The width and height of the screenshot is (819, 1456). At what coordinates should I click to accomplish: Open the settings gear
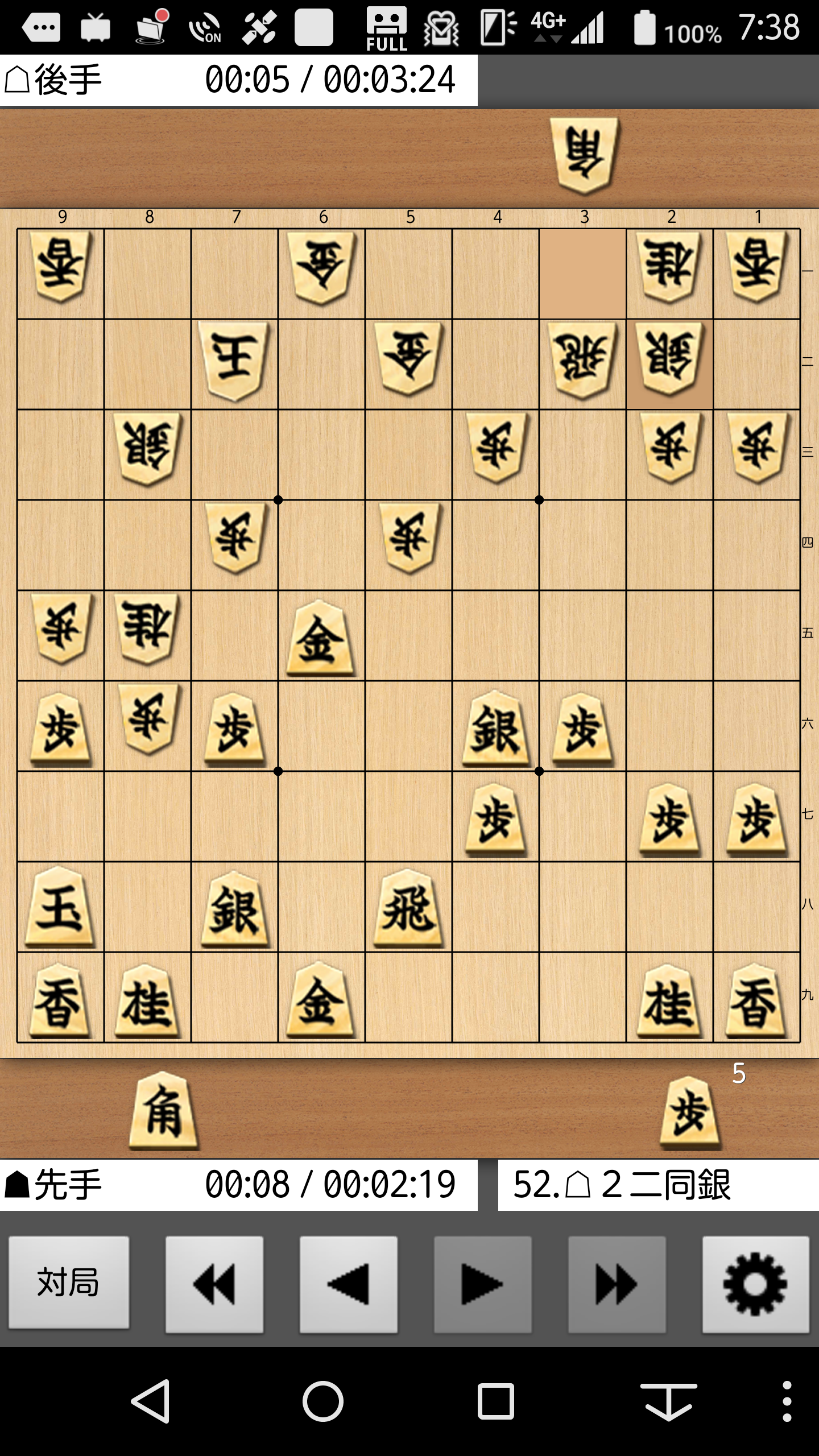pyautogui.click(x=755, y=1284)
